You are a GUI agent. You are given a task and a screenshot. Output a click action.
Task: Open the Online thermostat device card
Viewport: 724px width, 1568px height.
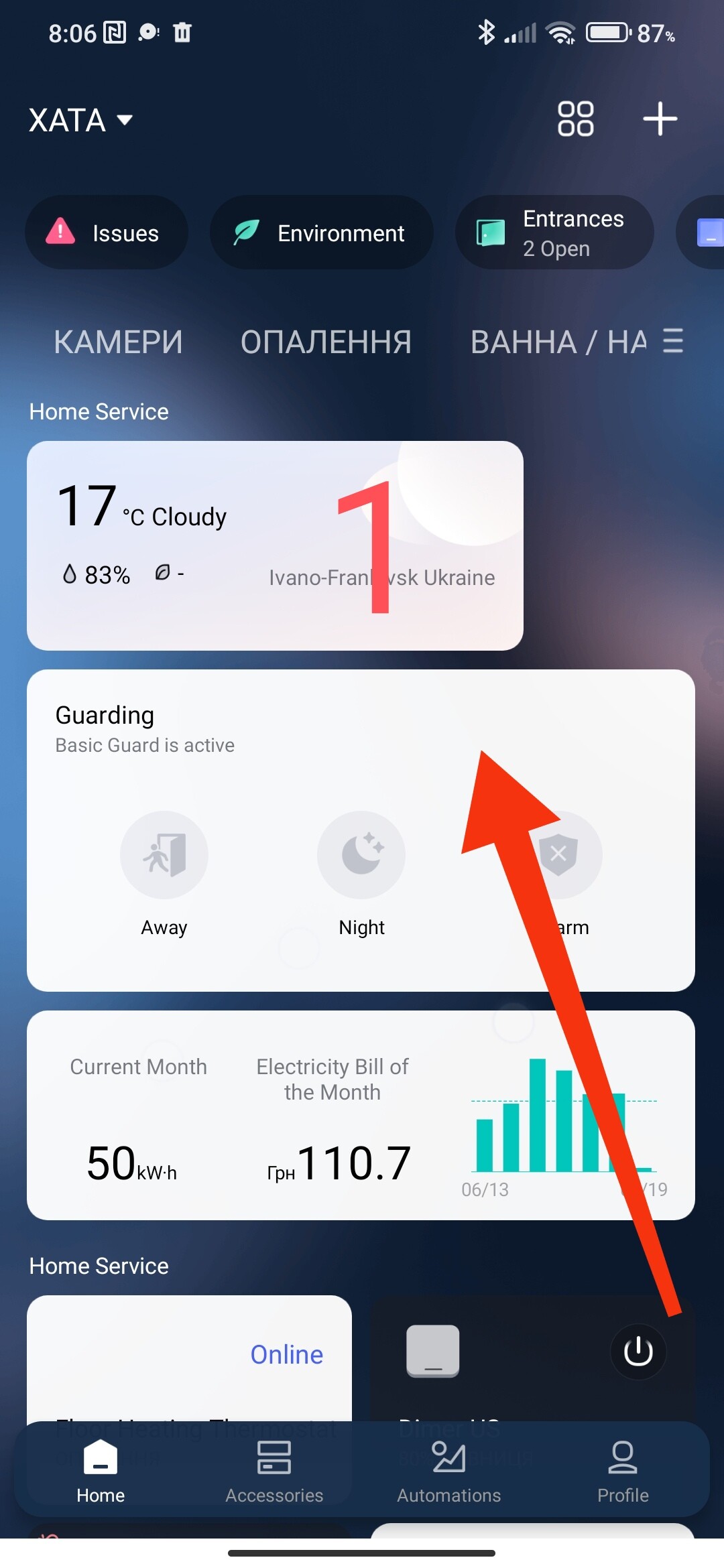[x=189, y=1357]
